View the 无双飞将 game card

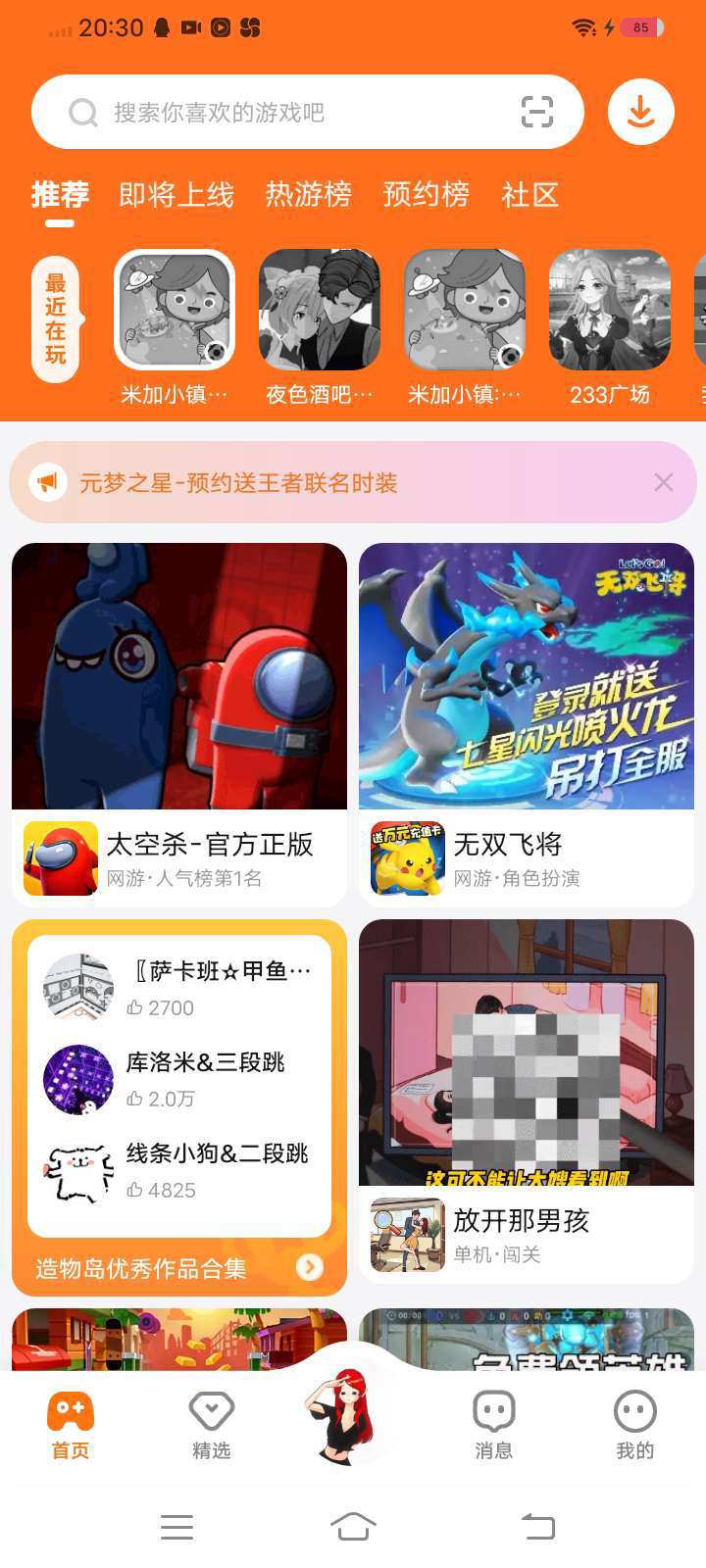[x=527, y=725]
